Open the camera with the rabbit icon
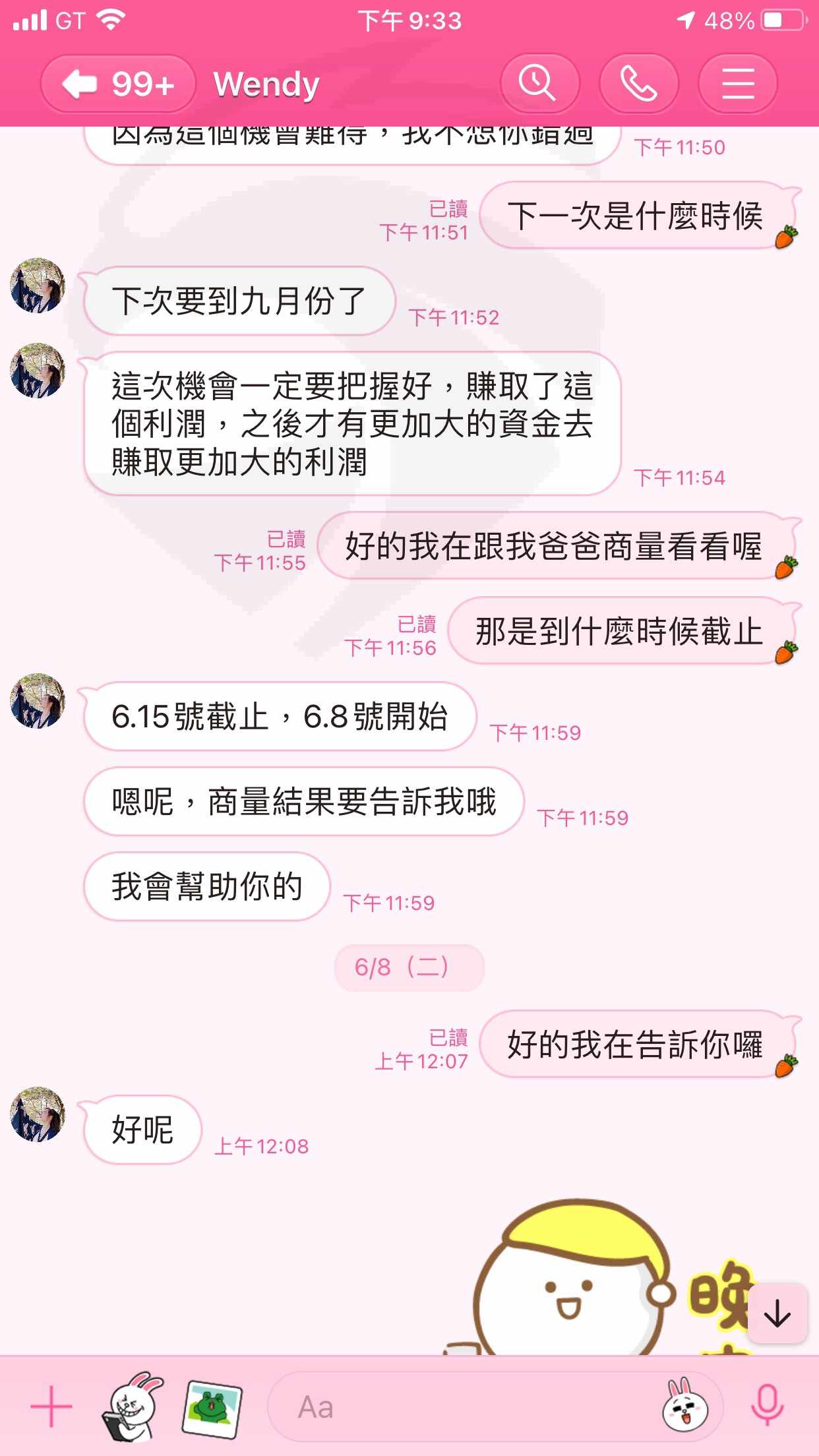This screenshot has height=1456, width=819. coord(134,1406)
